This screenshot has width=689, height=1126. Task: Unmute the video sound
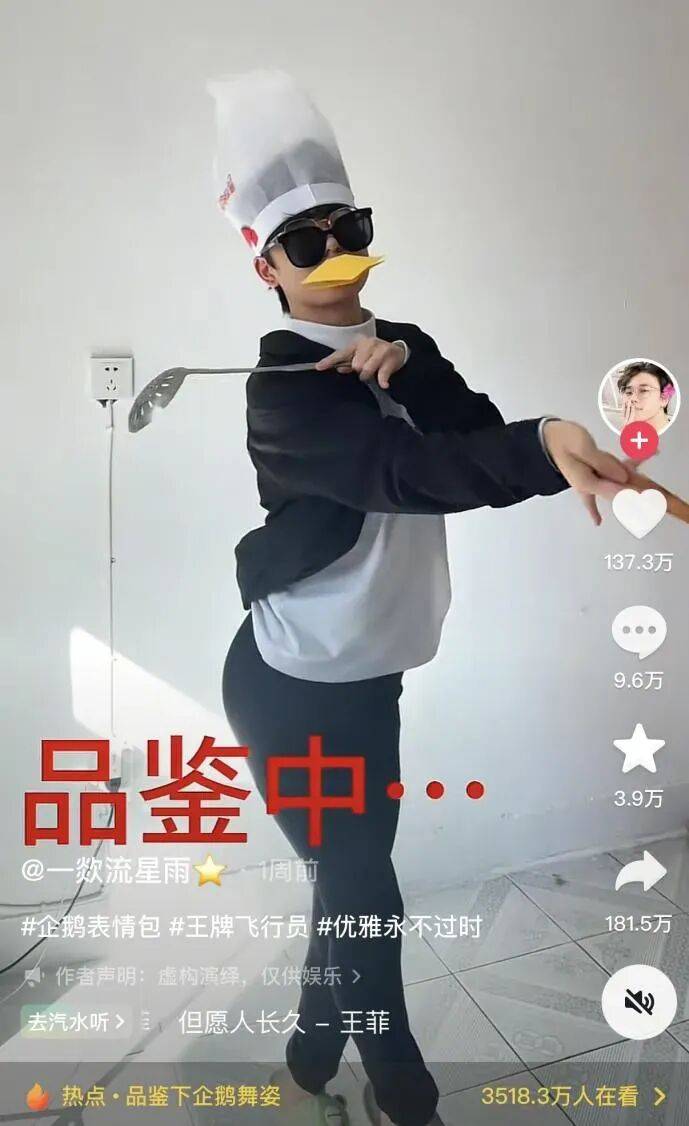click(x=639, y=1002)
